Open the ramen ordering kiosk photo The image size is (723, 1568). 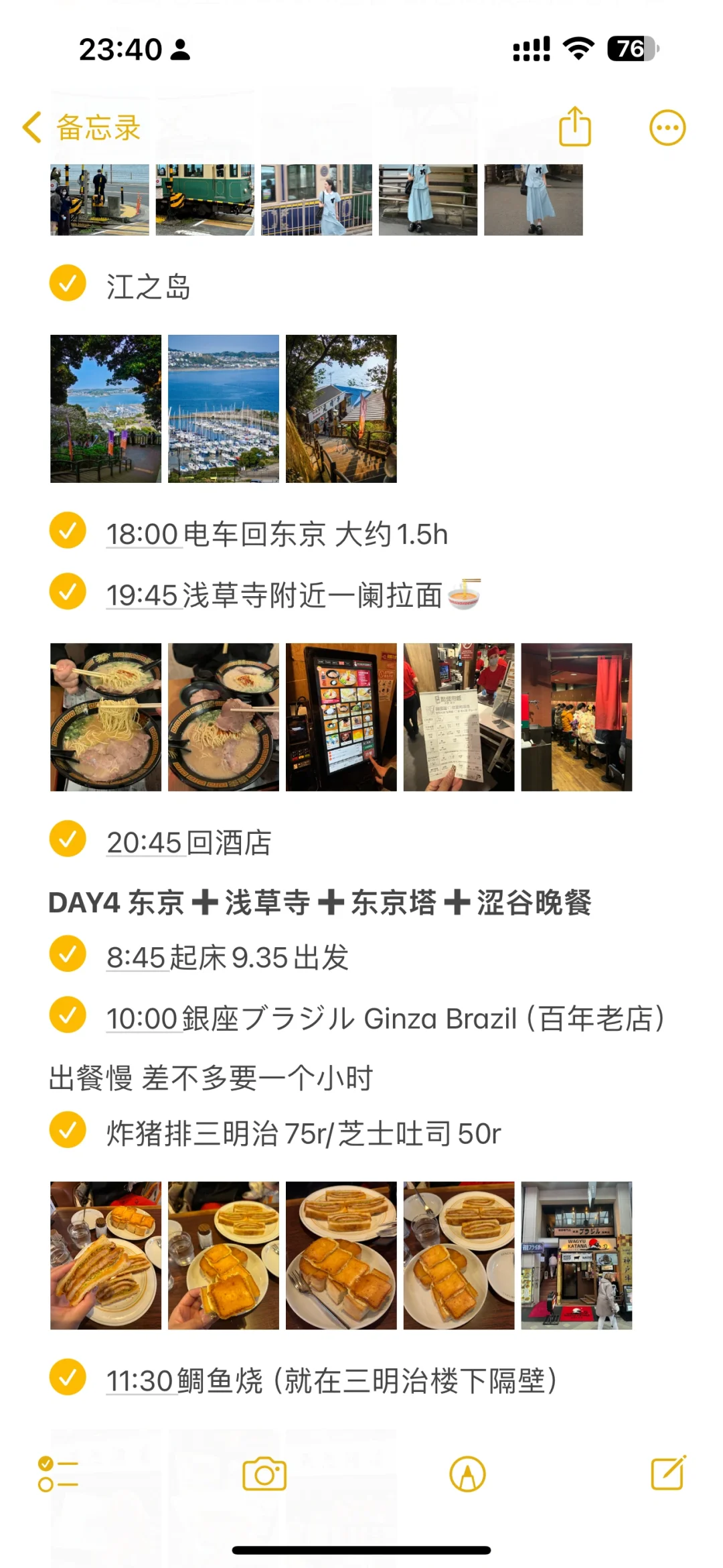(x=341, y=717)
